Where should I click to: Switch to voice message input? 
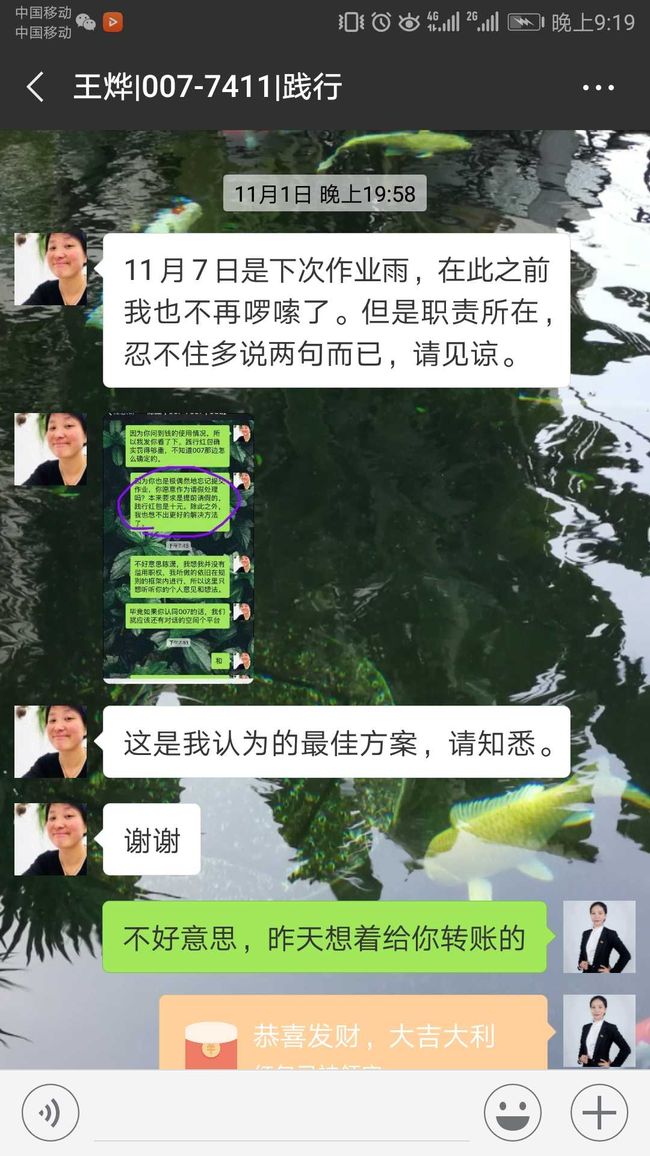coord(50,1113)
